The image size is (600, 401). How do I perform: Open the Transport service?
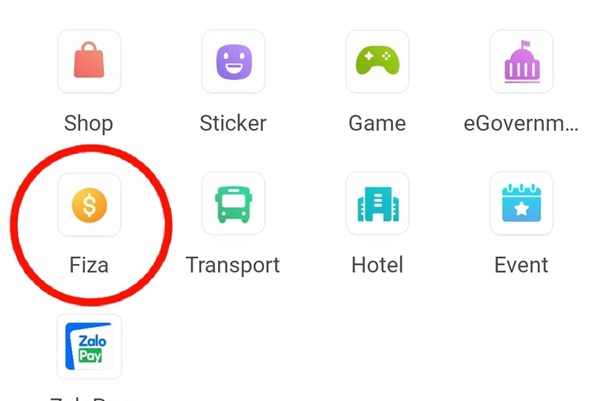[x=233, y=203]
